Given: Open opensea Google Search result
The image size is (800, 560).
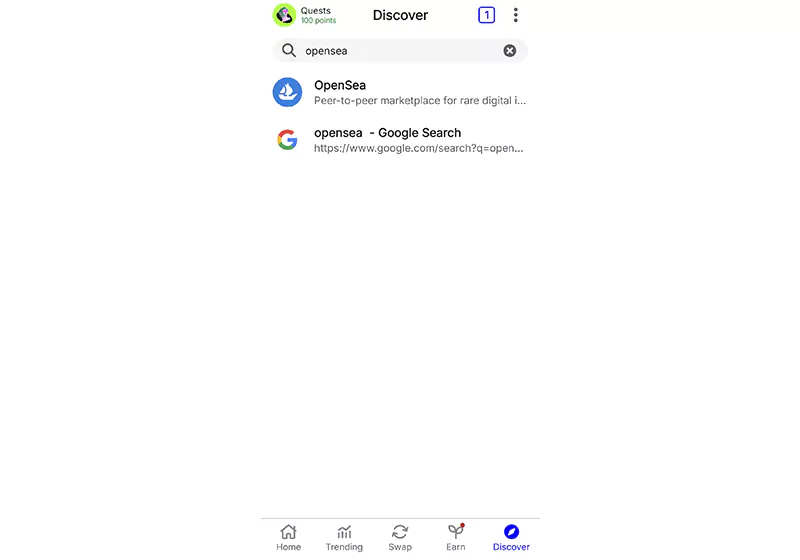Looking at the screenshot, I should click(400, 139).
